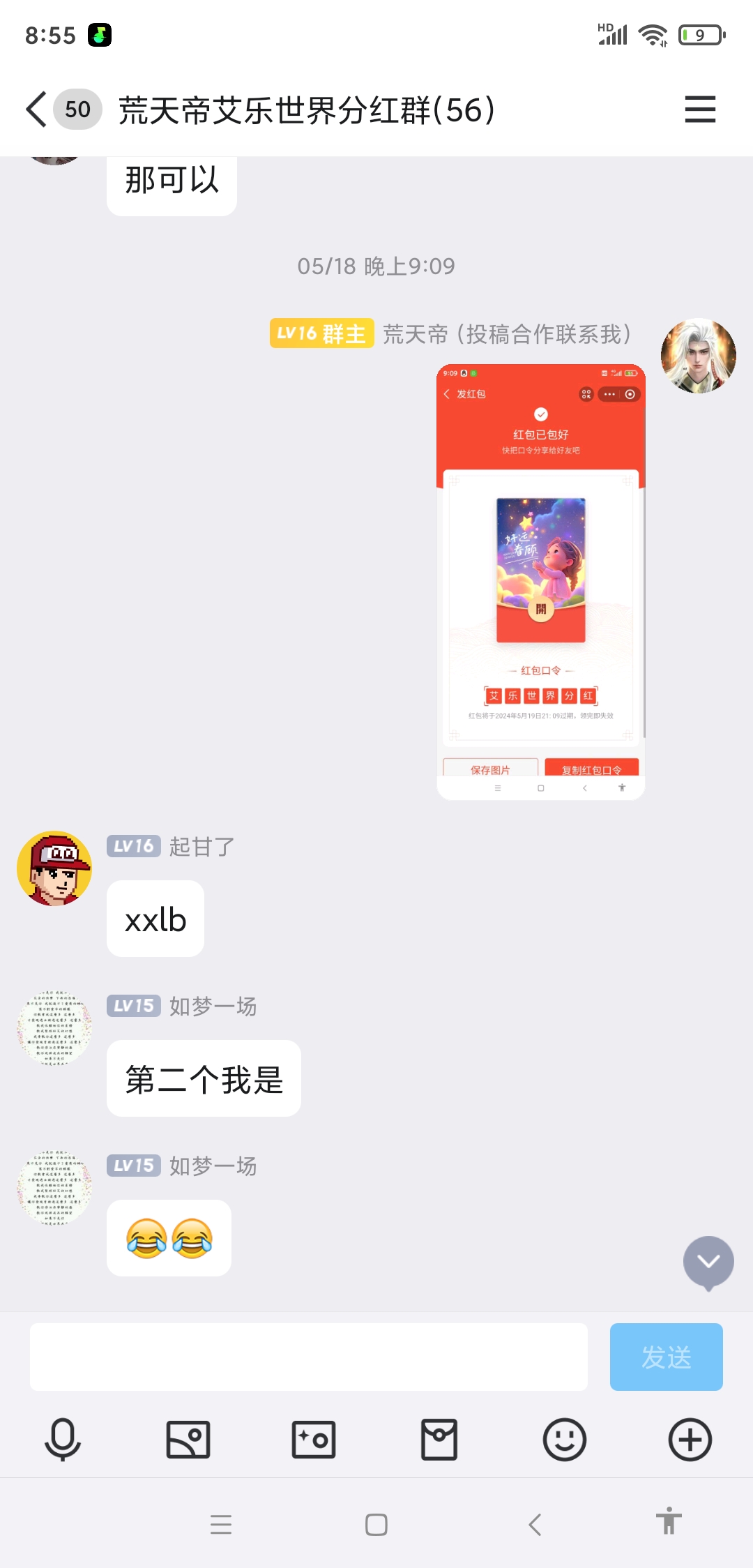Viewport: 753px width, 1568px height.
Task: Open the shared red packet screenshot
Action: pyautogui.click(x=540, y=582)
